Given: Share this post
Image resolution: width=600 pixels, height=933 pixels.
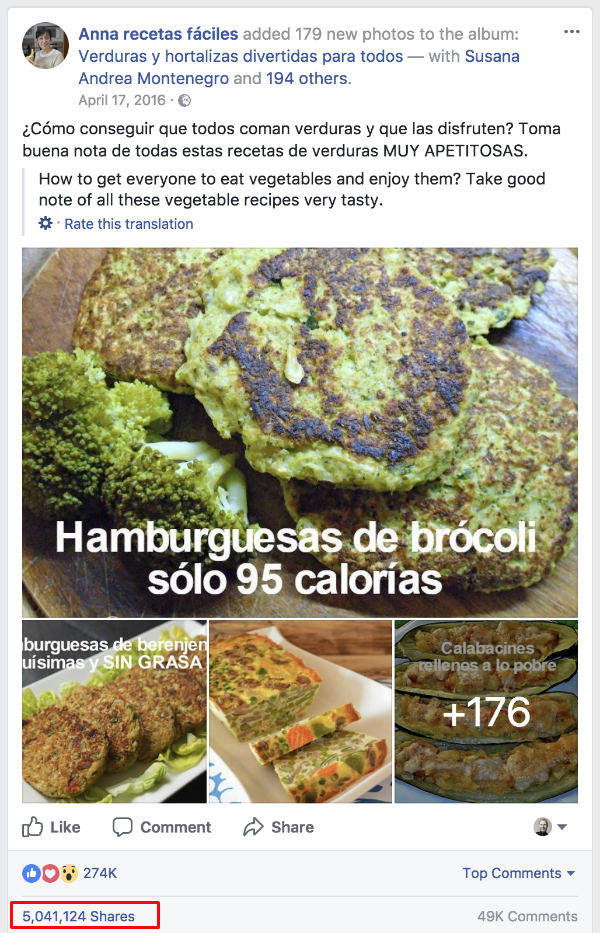Looking at the screenshot, I should [279, 827].
